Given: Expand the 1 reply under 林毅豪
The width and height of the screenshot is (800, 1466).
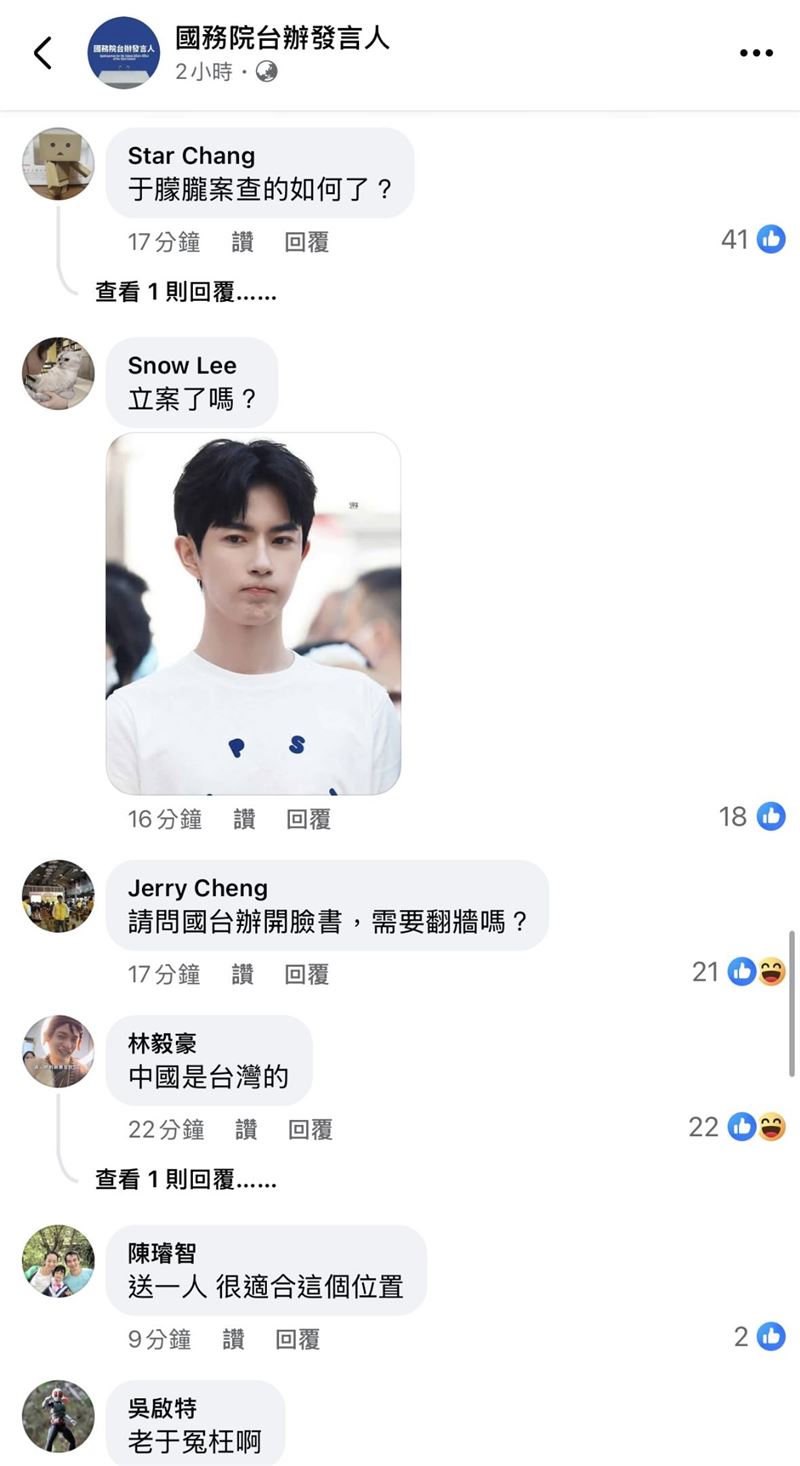Looking at the screenshot, I should point(186,1179).
